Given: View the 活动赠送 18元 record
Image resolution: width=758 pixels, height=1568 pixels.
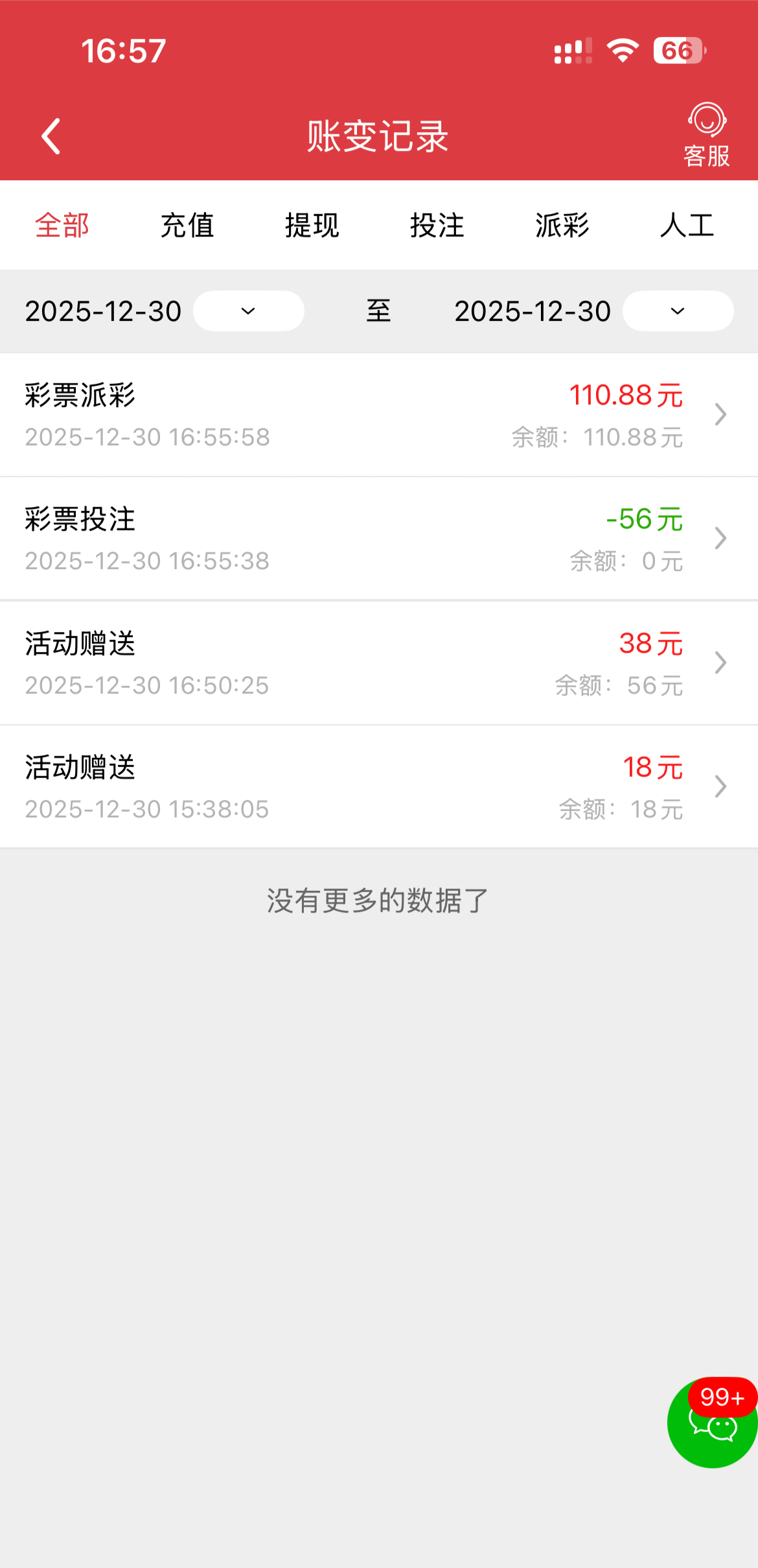Looking at the screenshot, I should 379,787.
